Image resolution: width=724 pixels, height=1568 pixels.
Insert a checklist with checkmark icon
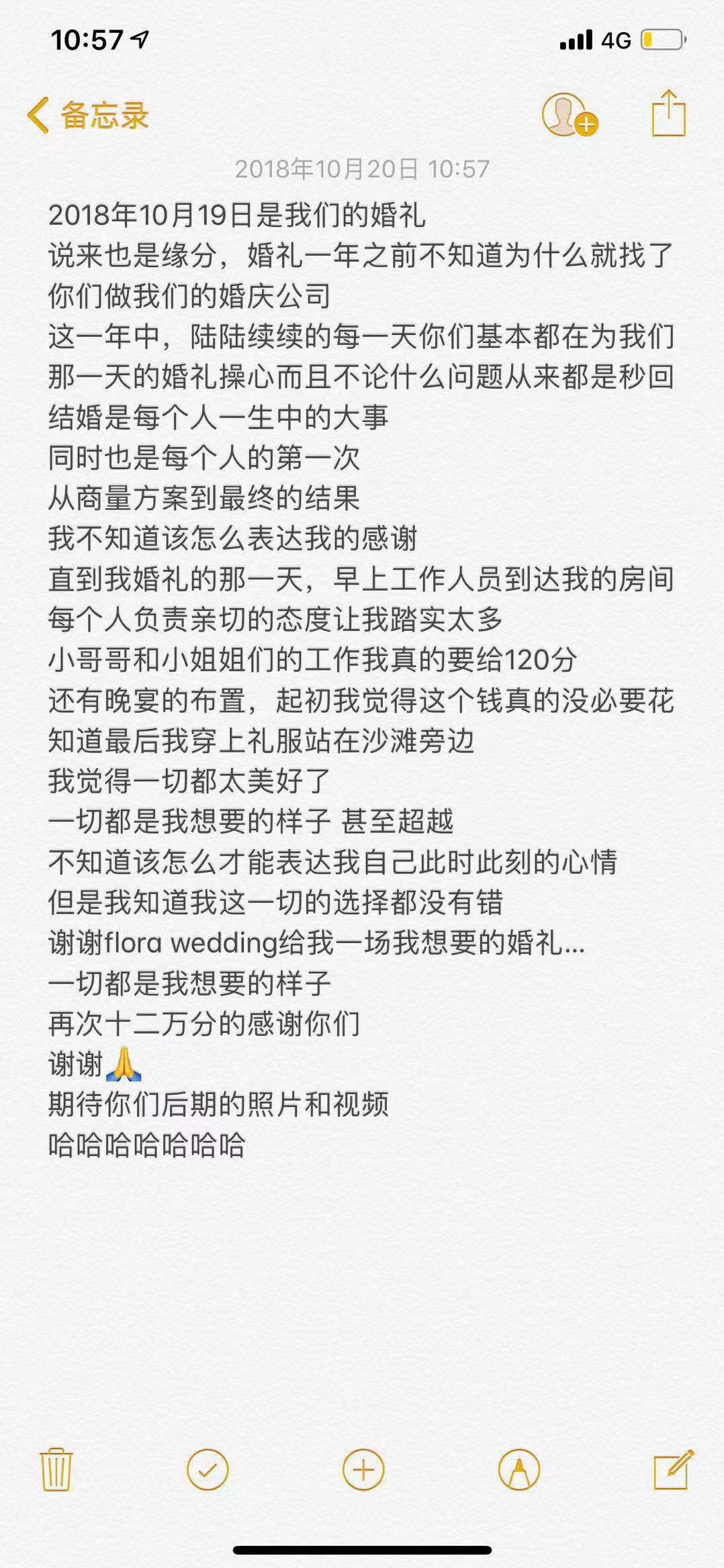(208, 1471)
